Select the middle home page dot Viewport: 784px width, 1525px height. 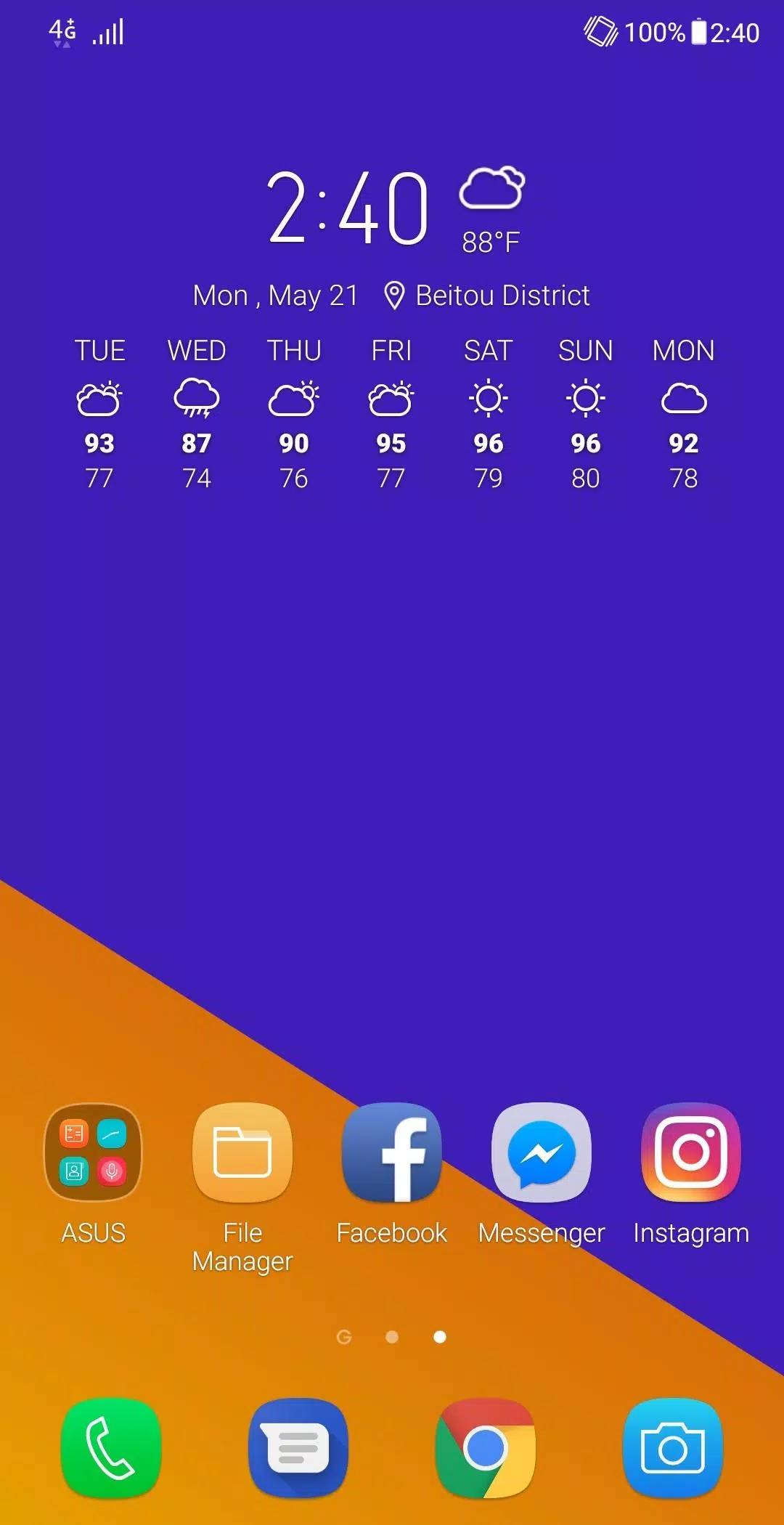click(392, 1337)
